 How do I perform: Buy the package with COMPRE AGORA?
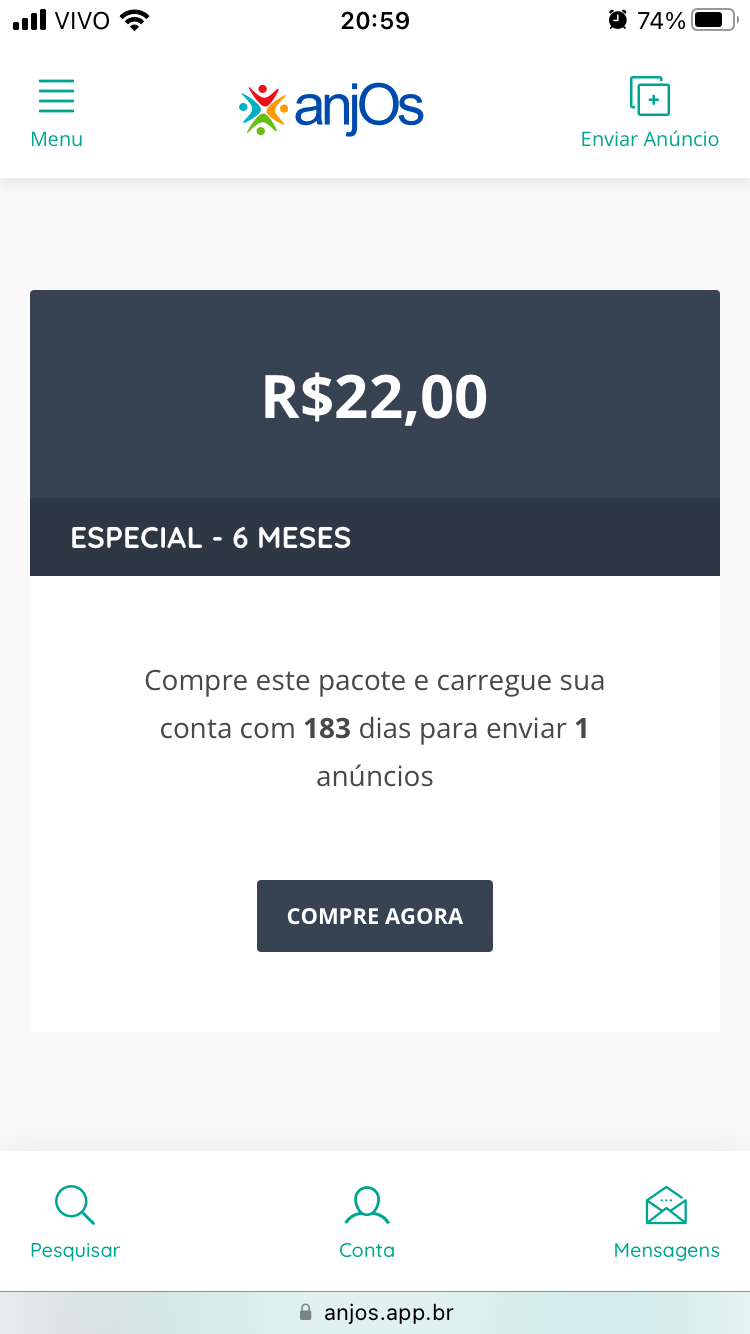pyautogui.click(x=375, y=916)
